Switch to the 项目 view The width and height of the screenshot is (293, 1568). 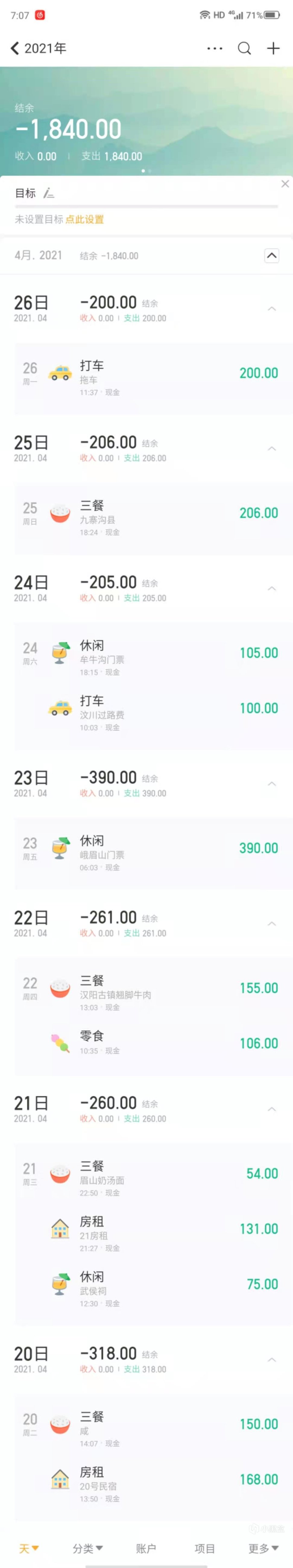click(x=205, y=1548)
